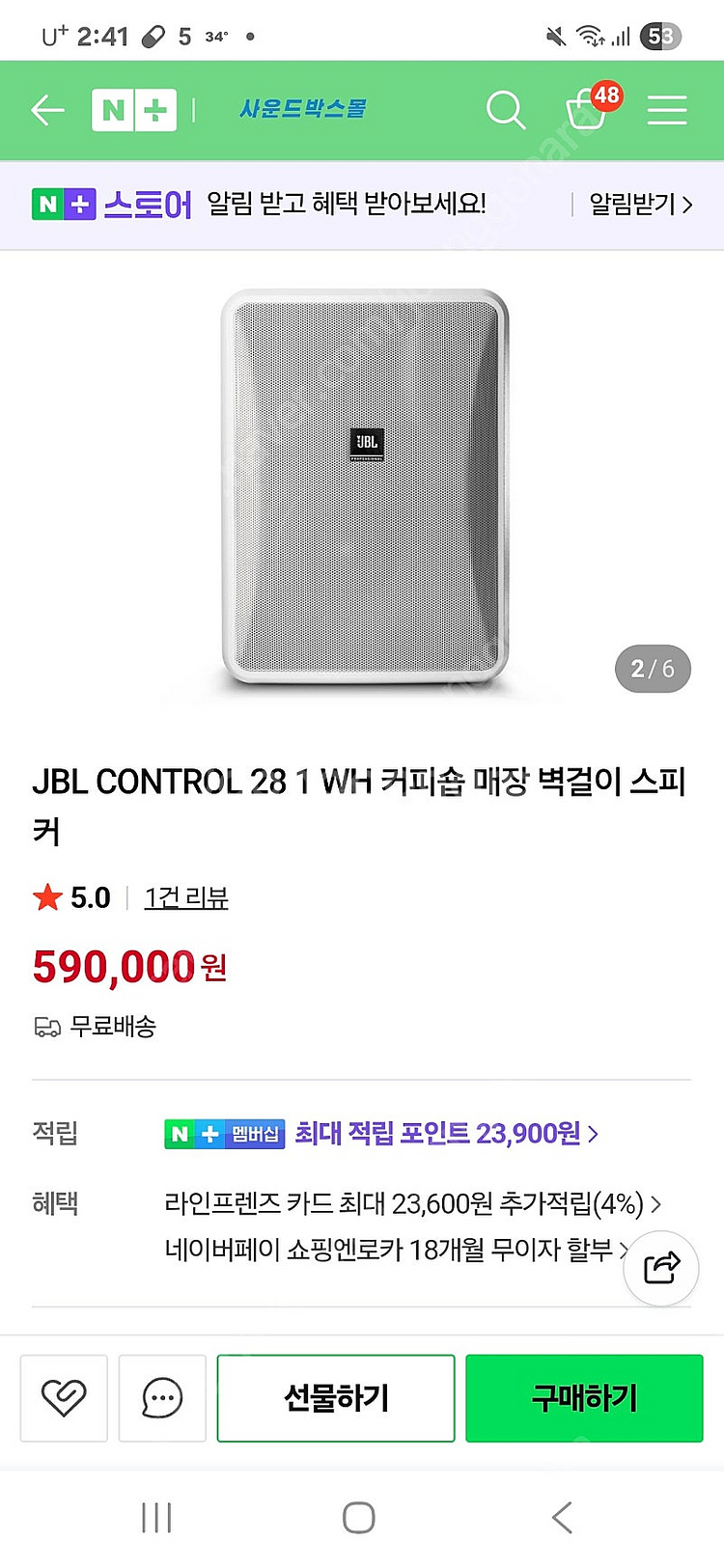Open the chat inquiry bubble icon

(x=161, y=1397)
